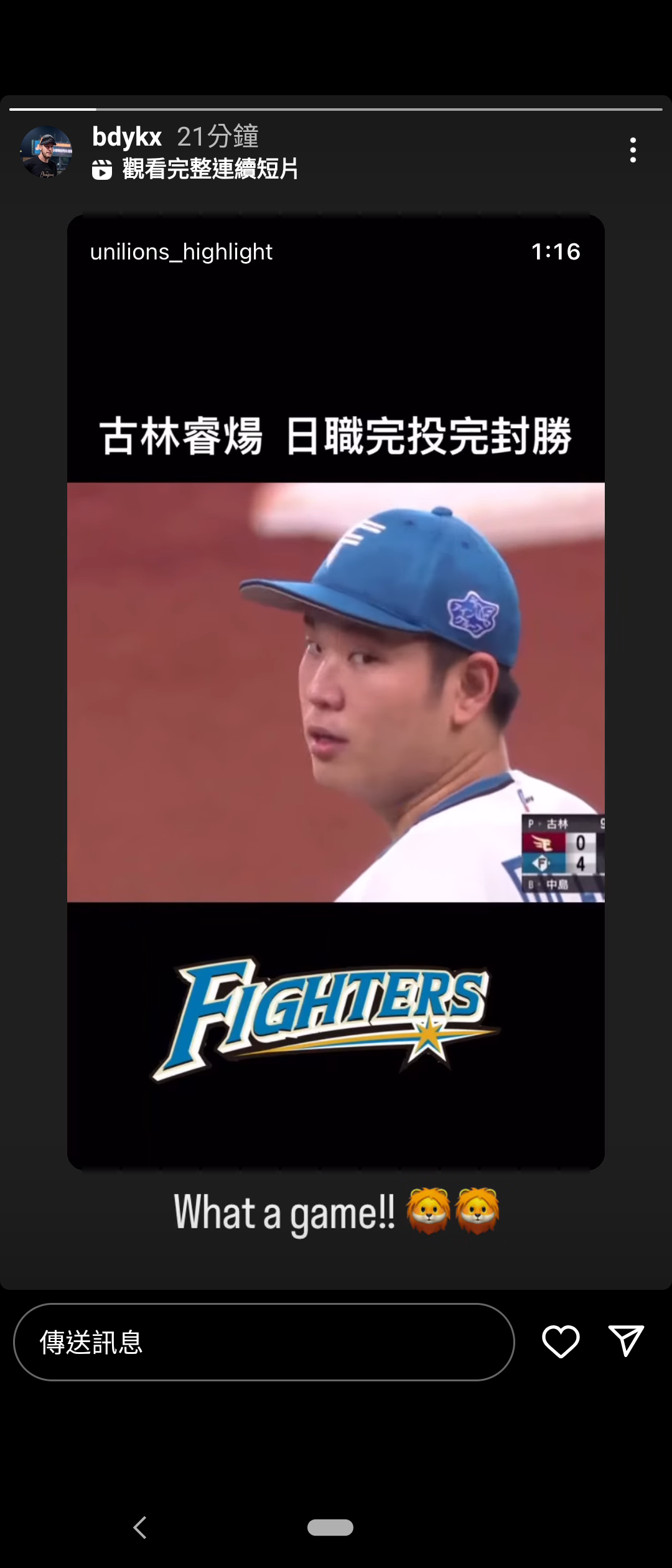The width and height of the screenshot is (672, 1568).
Task: Open the story's overflow menu
Action: point(633,151)
